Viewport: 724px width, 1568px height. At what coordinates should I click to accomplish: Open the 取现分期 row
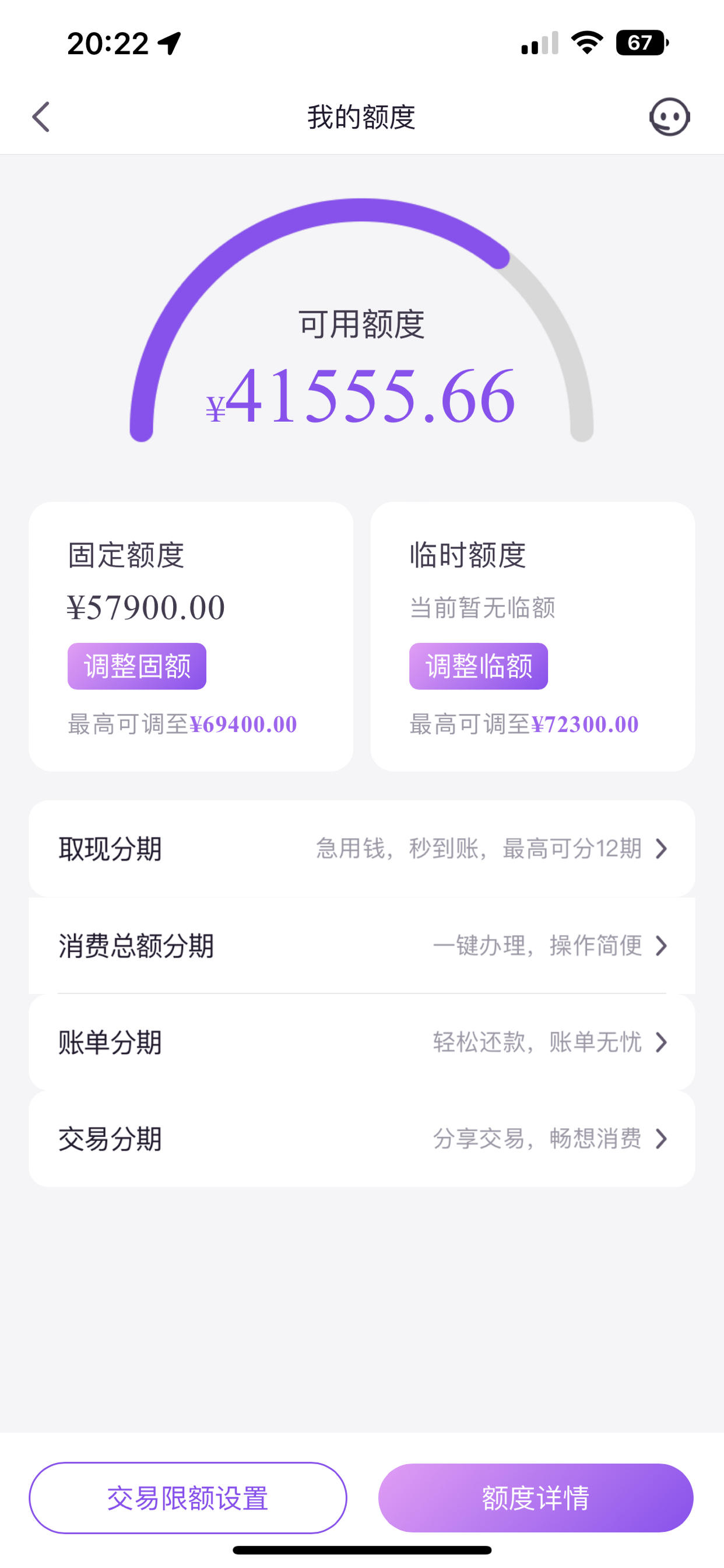click(362, 849)
